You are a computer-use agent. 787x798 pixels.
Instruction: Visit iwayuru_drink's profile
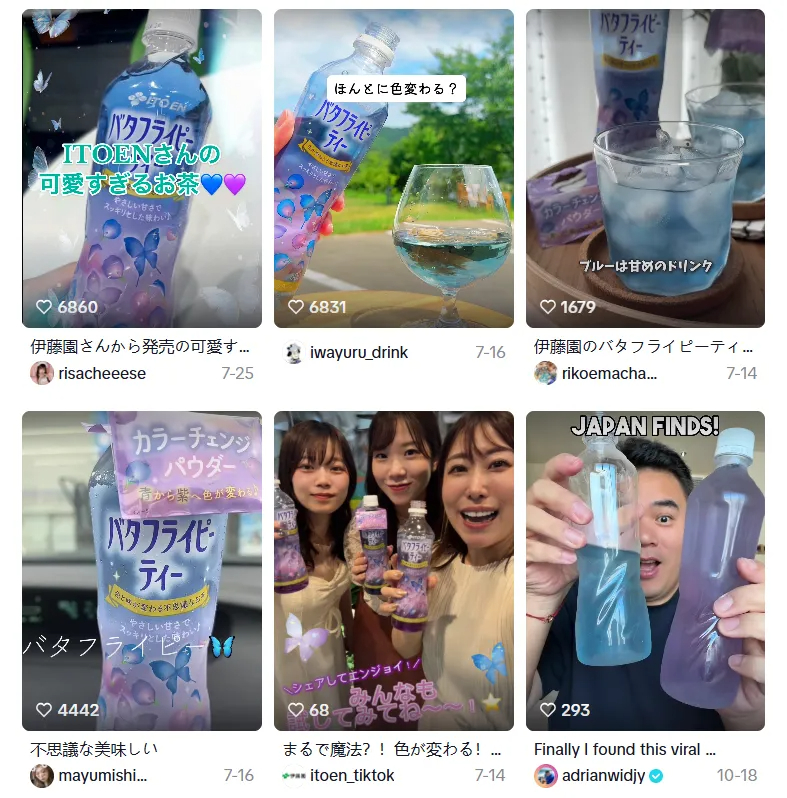click(x=358, y=353)
